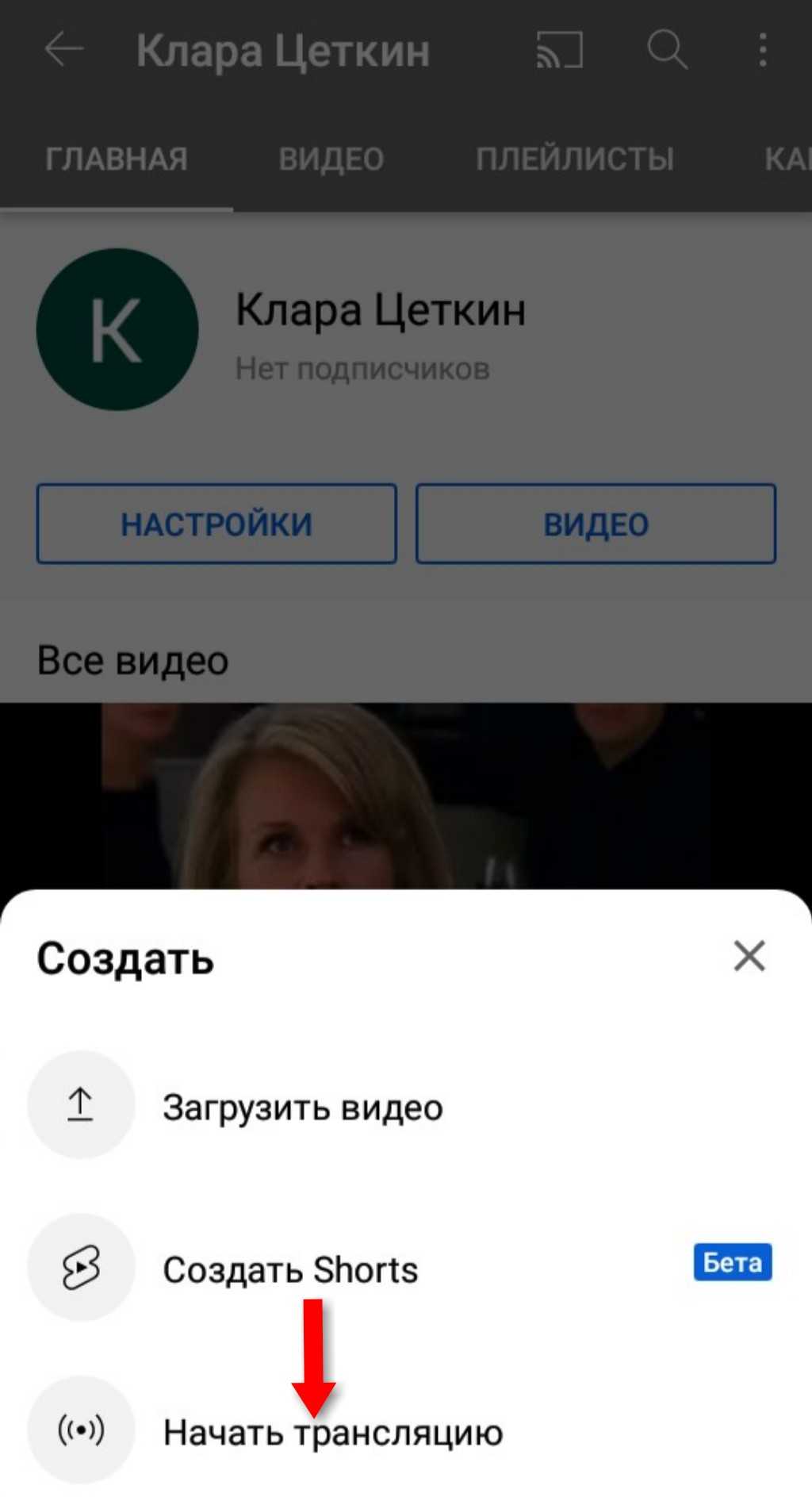The height and width of the screenshot is (1497, 812).
Task: Switch to the ВИДЕО tab
Action: click(x=331, y=159)
